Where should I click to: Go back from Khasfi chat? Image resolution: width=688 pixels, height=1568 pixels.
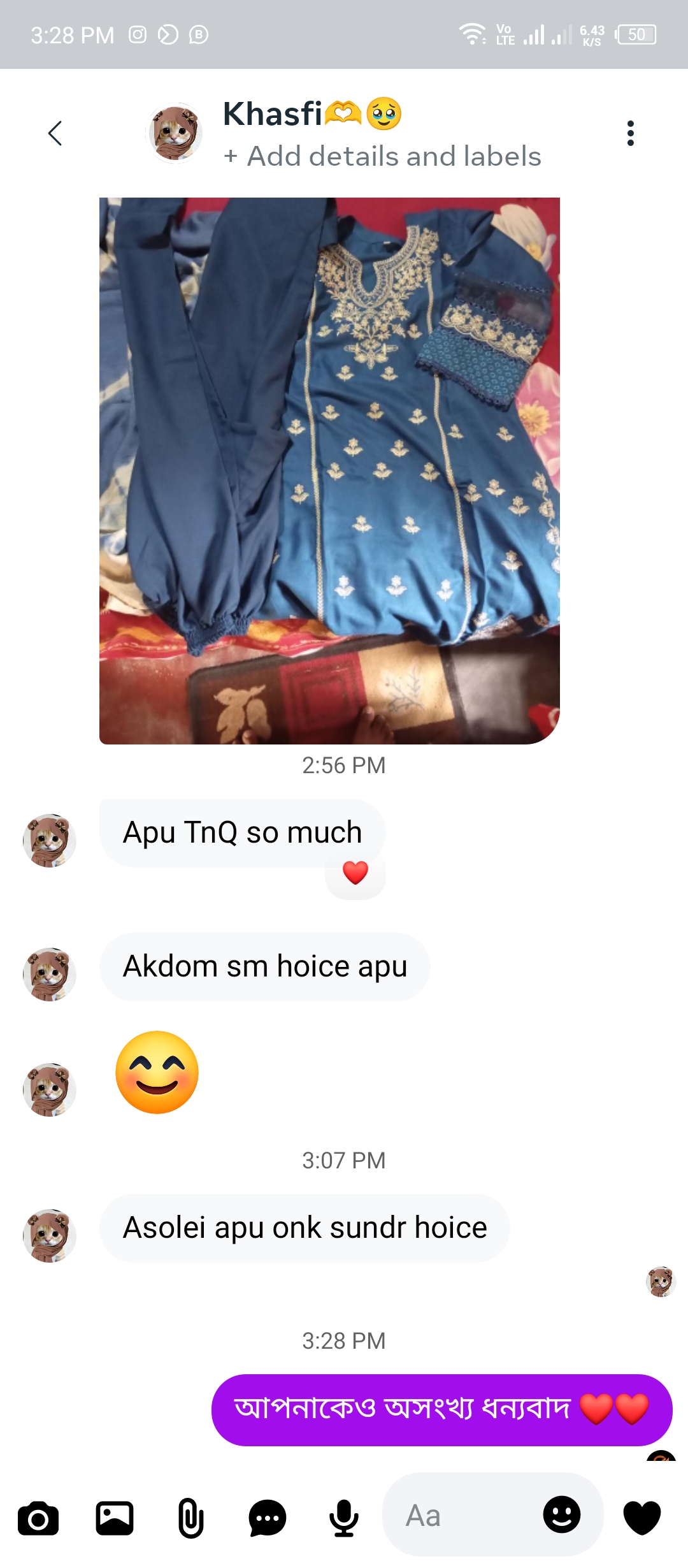click(55, 133)
